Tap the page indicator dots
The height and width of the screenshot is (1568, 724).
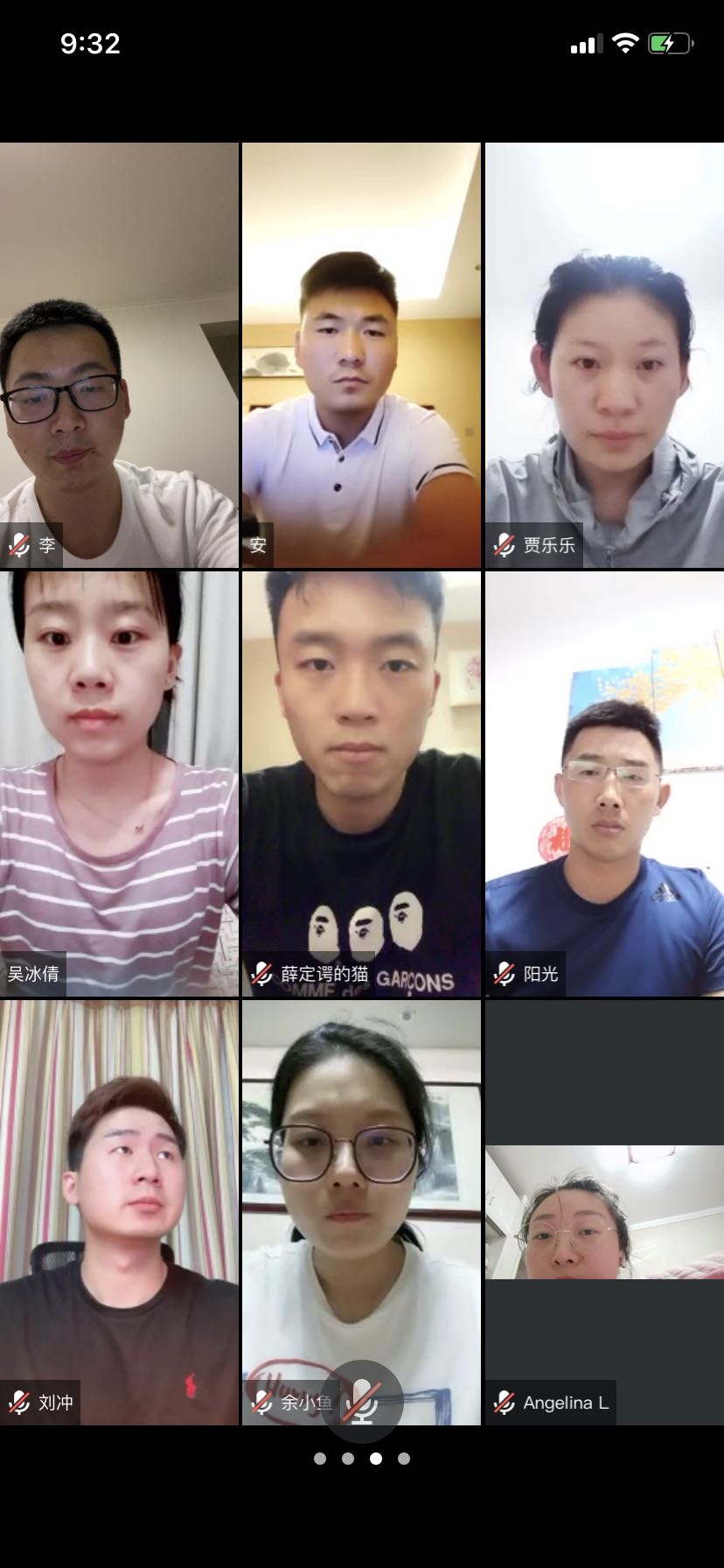[x=361, y=1459]
